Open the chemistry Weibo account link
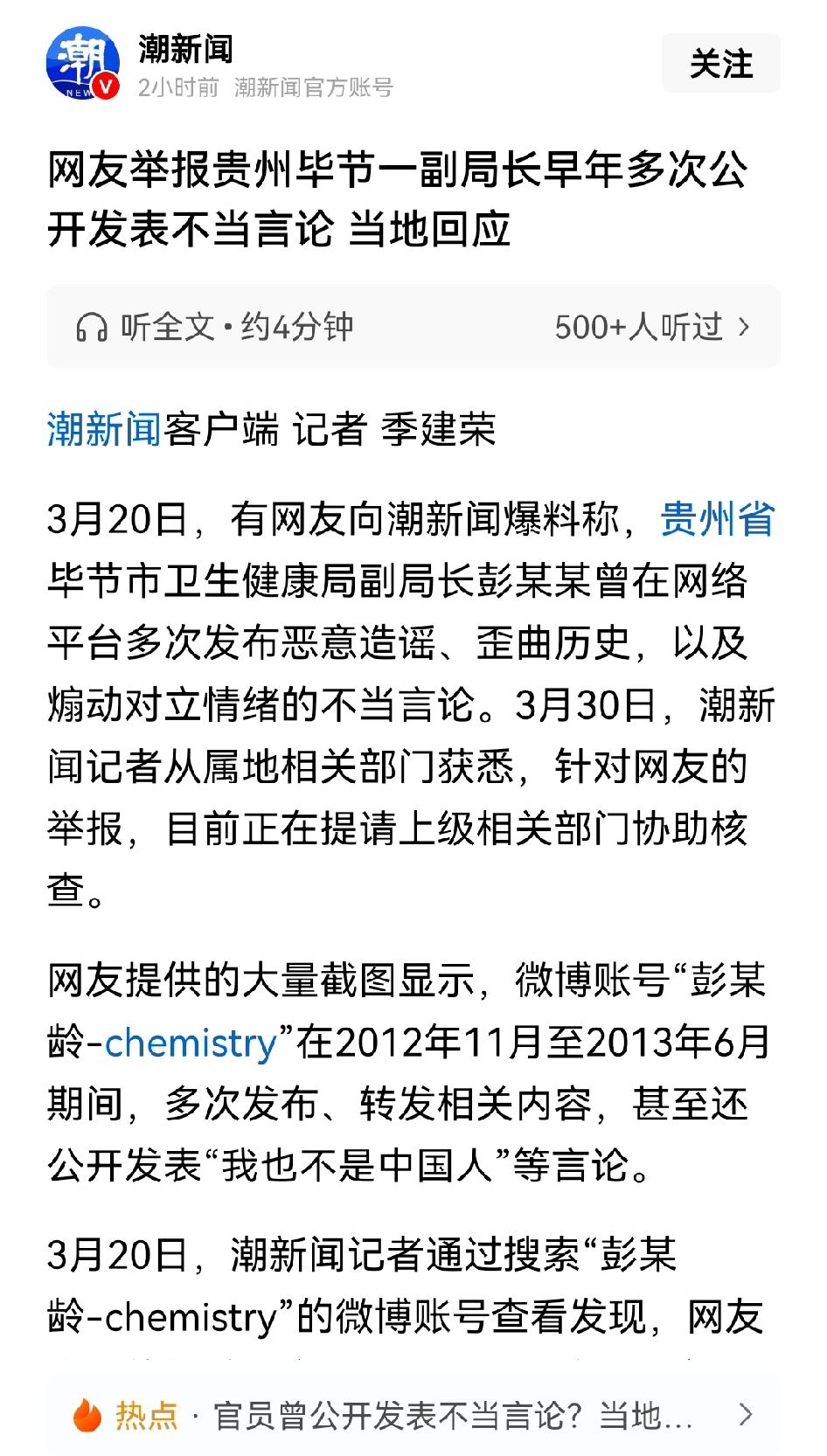Image resolution: width=827 pixels, height=1456 pixels. 190,1043
